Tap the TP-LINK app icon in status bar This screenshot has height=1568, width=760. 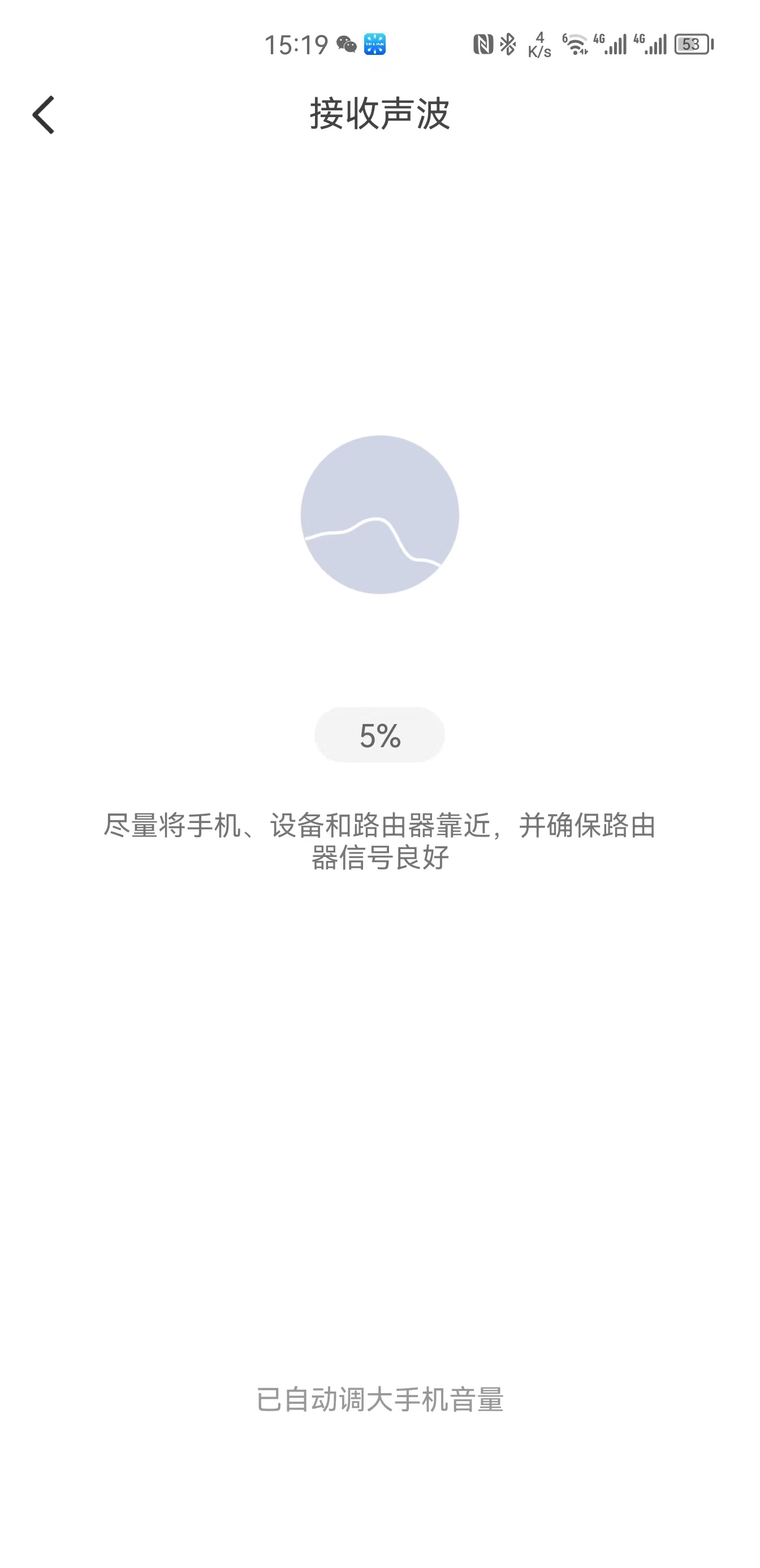click(x=376, y=44)
